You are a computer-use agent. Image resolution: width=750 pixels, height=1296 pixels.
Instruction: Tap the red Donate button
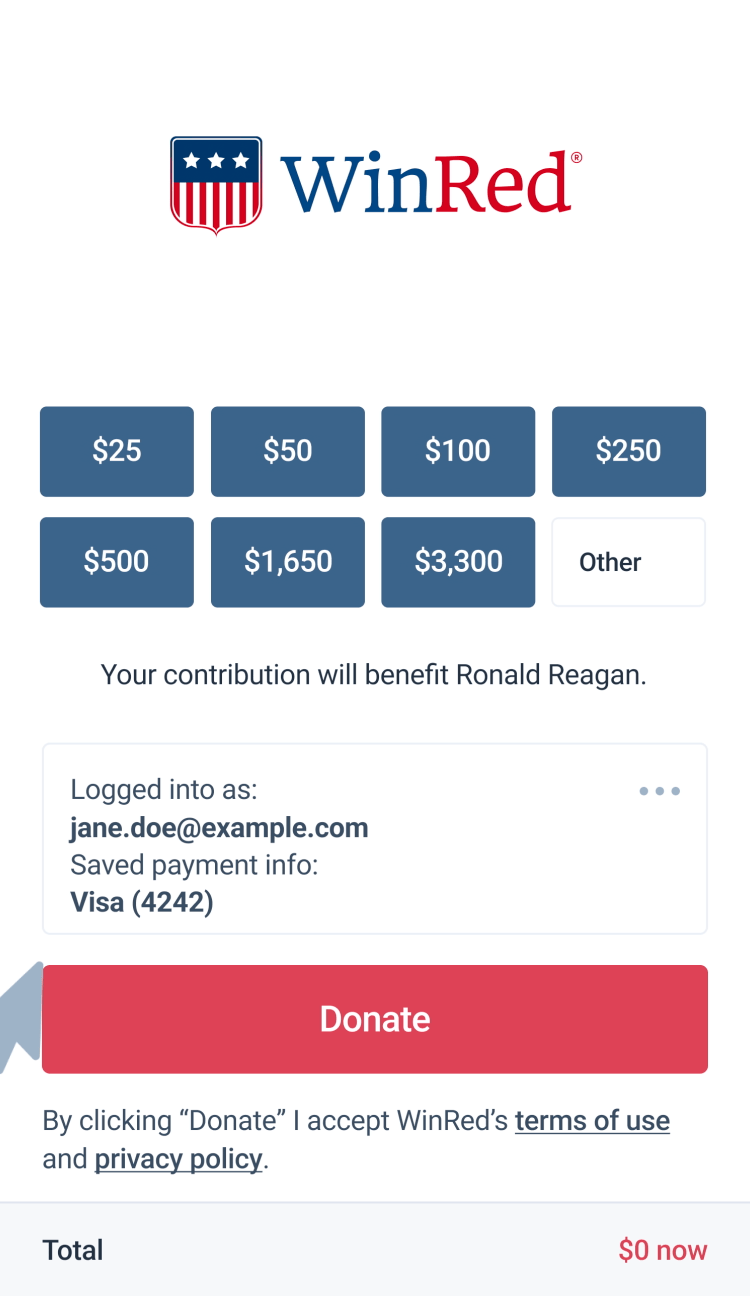tap(375, 1019)
